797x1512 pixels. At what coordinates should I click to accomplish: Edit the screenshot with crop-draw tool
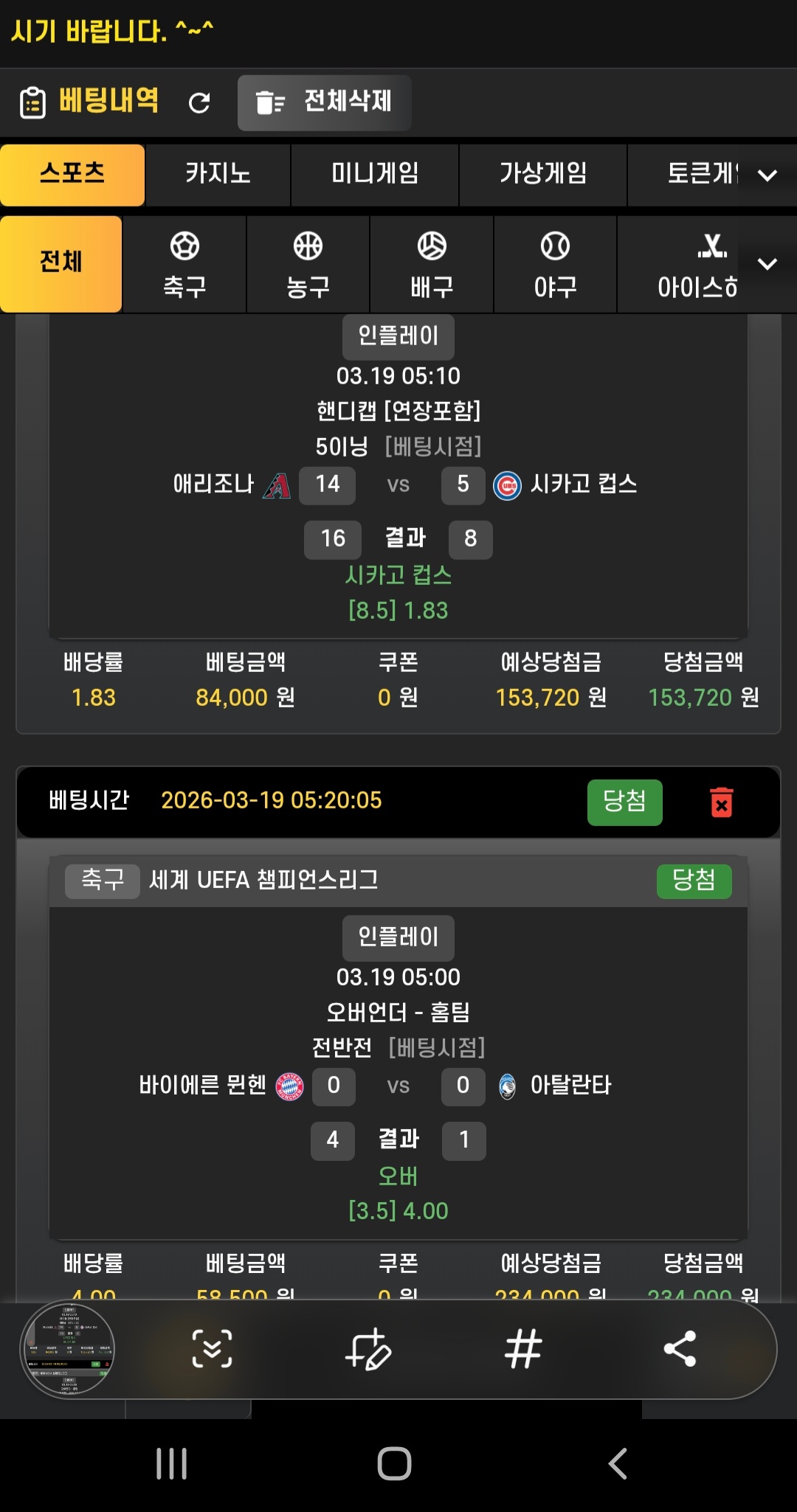[368, 1349]
